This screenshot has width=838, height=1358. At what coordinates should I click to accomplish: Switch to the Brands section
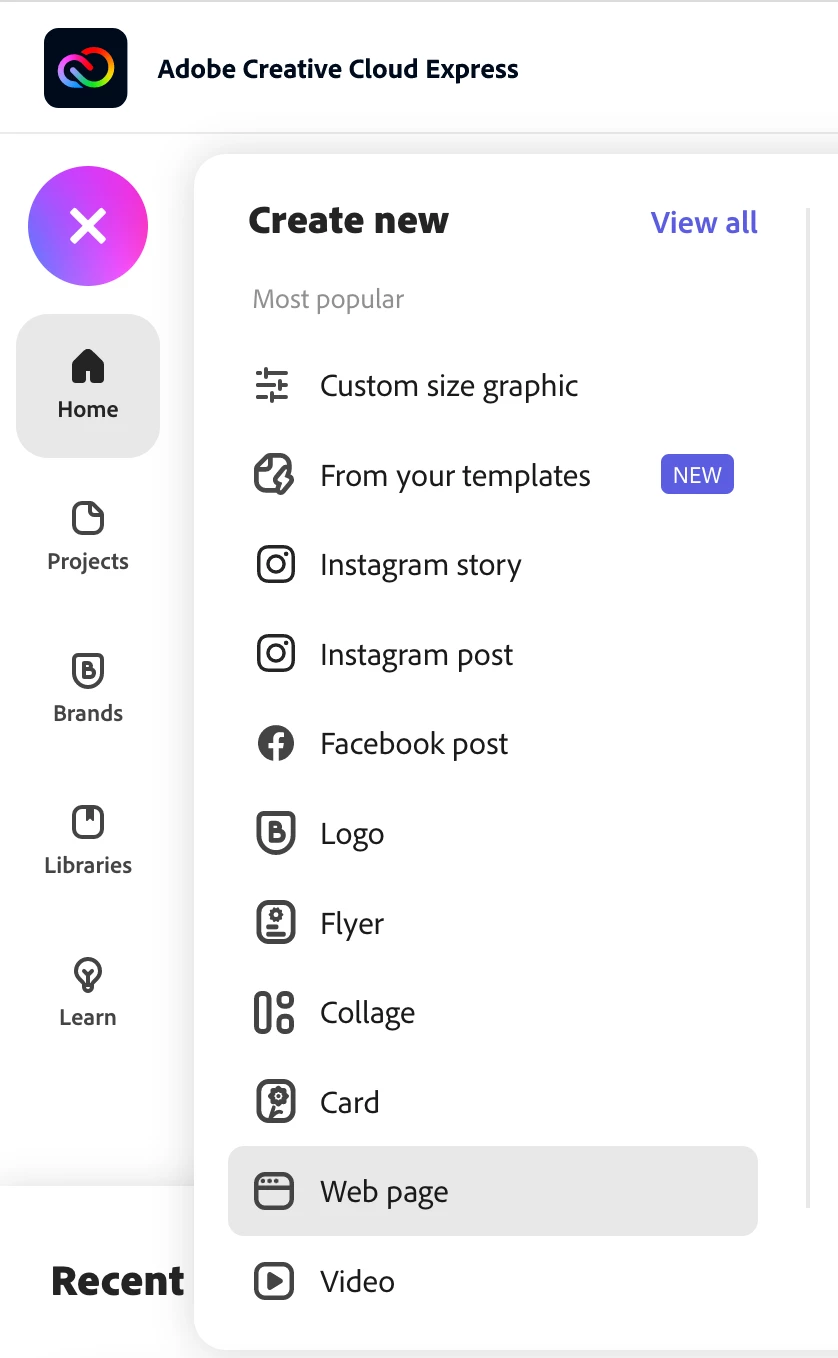88,689
